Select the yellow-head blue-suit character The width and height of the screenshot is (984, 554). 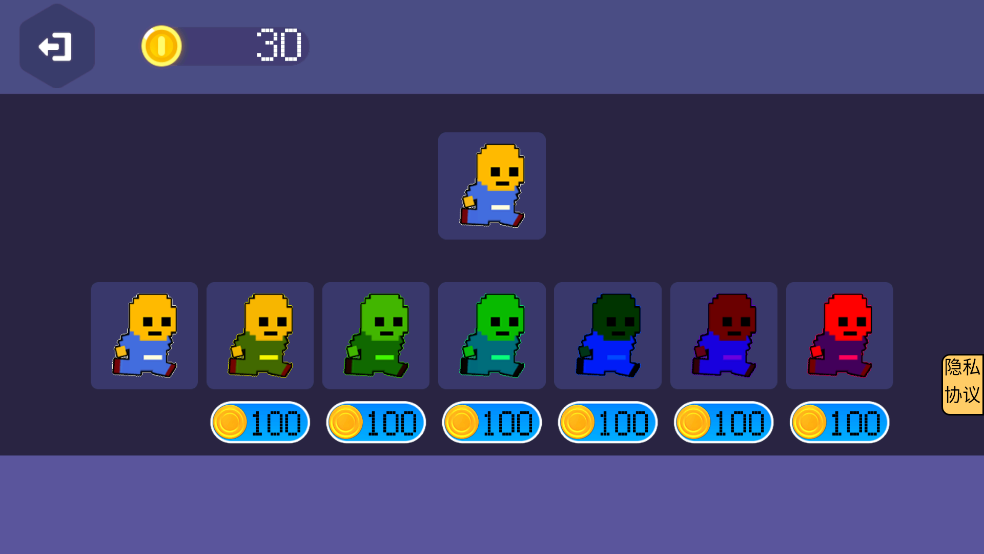pyautogui.click(x=144, y=336)
